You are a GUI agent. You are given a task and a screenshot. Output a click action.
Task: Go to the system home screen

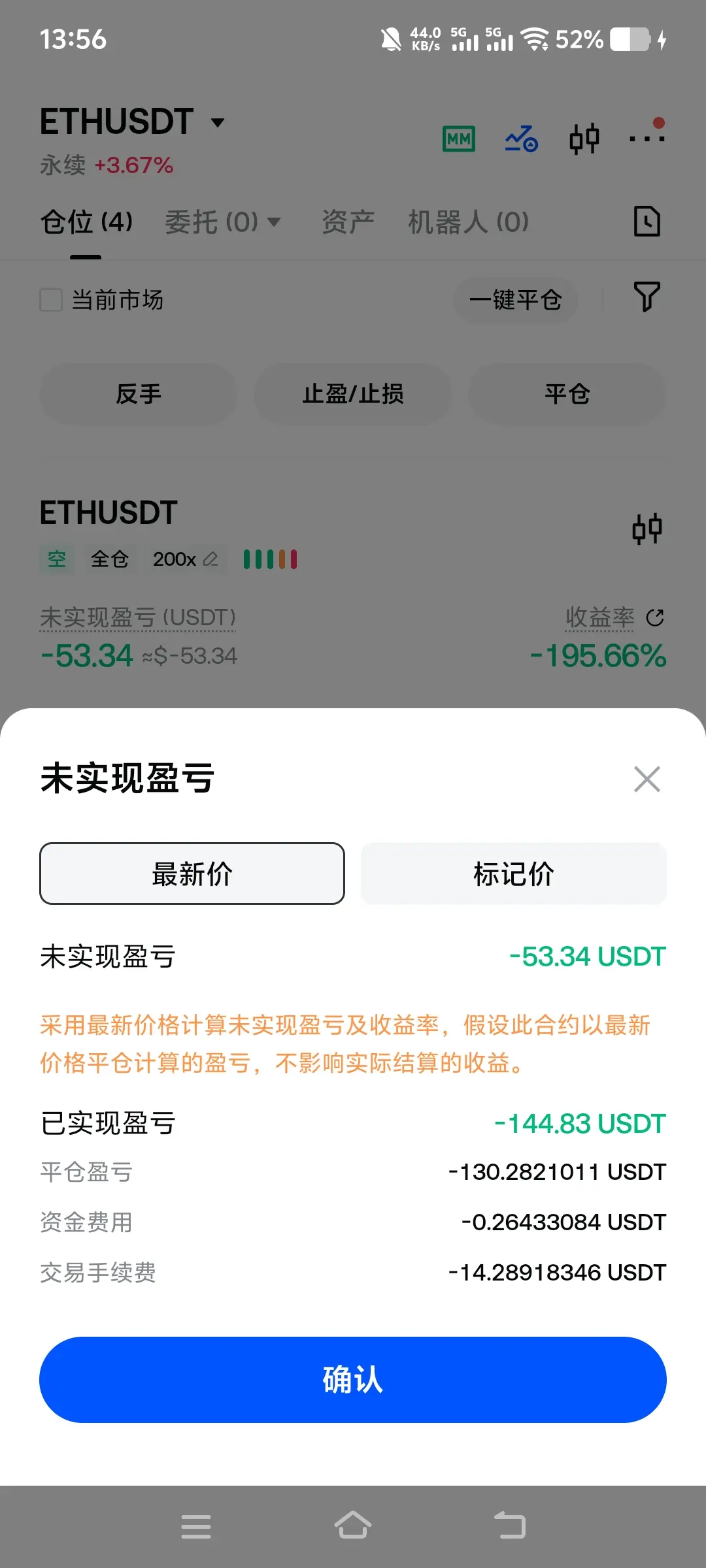(353, 1526)
